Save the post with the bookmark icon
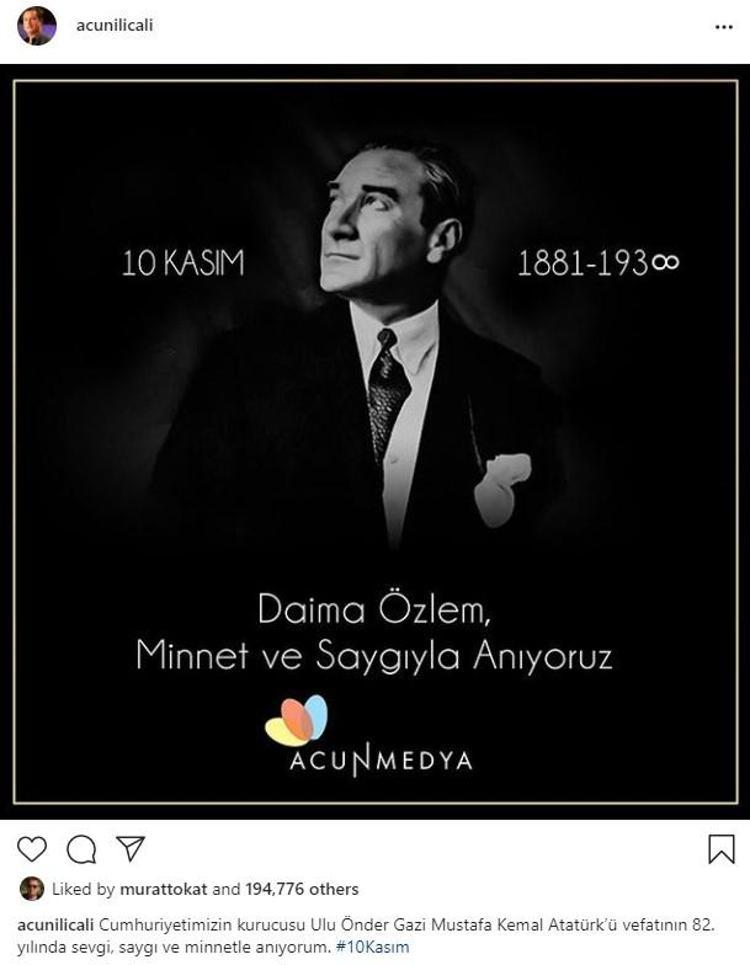Screen dimensions: 750x965 click(721, 849)
